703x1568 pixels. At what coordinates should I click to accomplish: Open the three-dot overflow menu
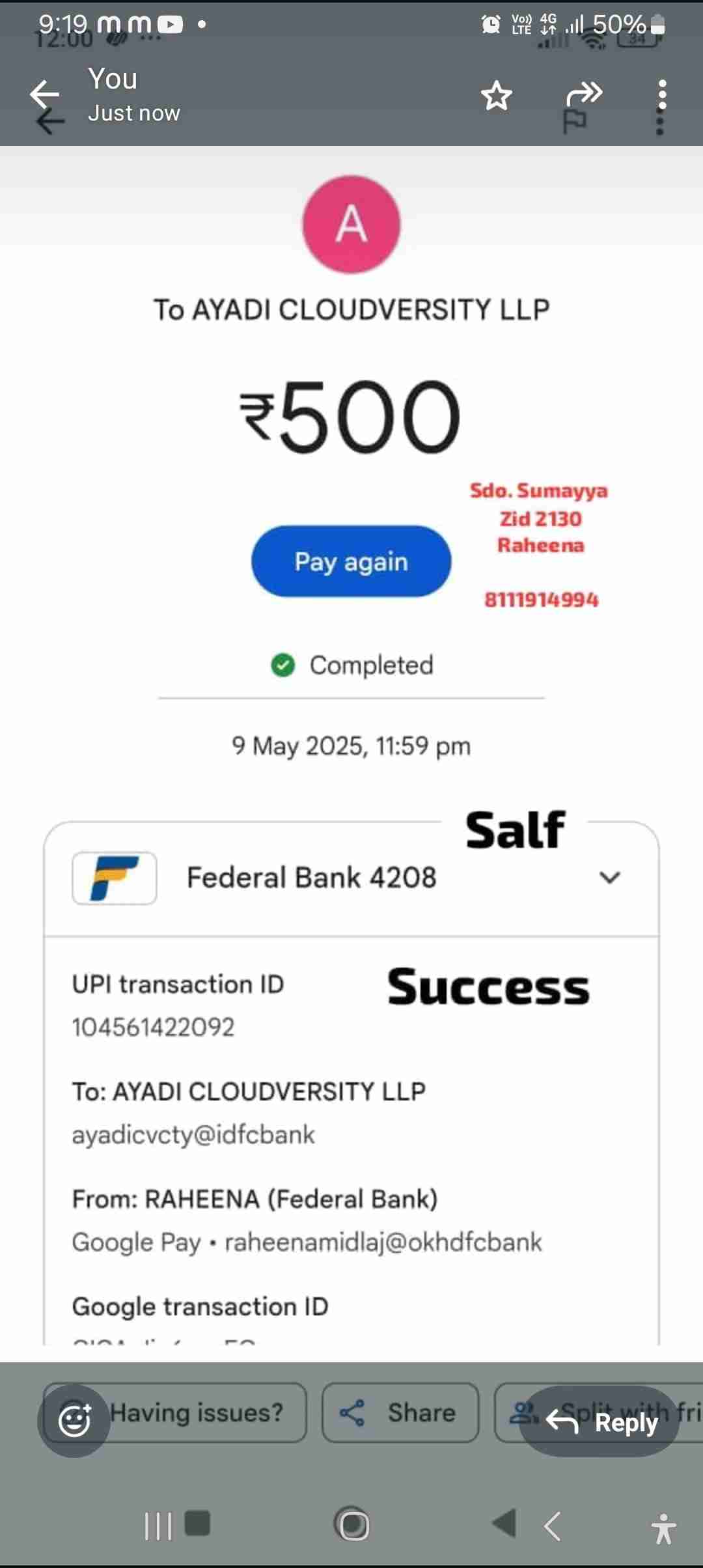pos(662,95)
